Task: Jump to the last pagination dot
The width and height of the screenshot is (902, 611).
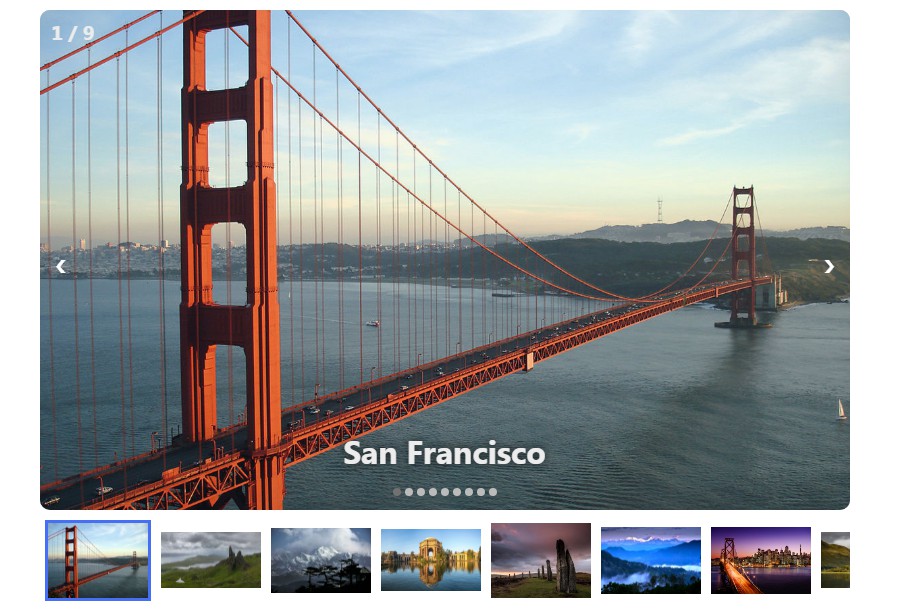Action: tap(493, 492)
